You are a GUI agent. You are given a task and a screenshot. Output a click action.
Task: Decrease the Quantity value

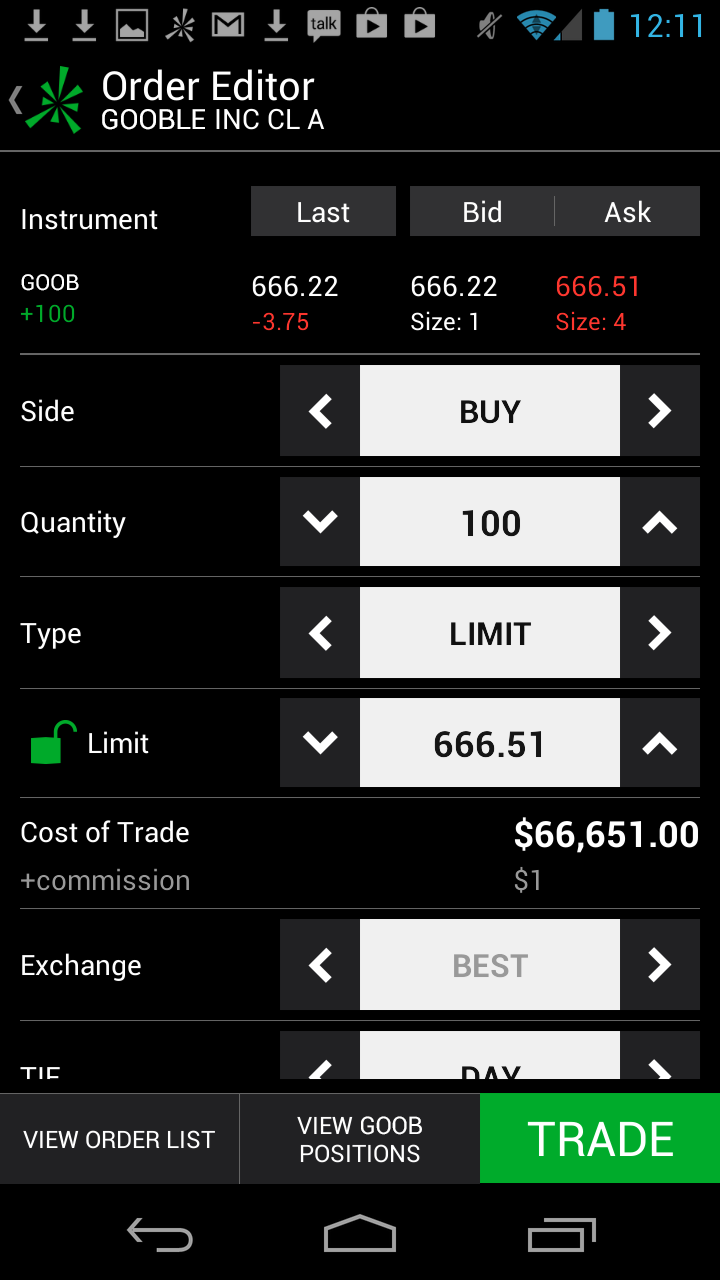pyautogui.click(x=320, y=522)
